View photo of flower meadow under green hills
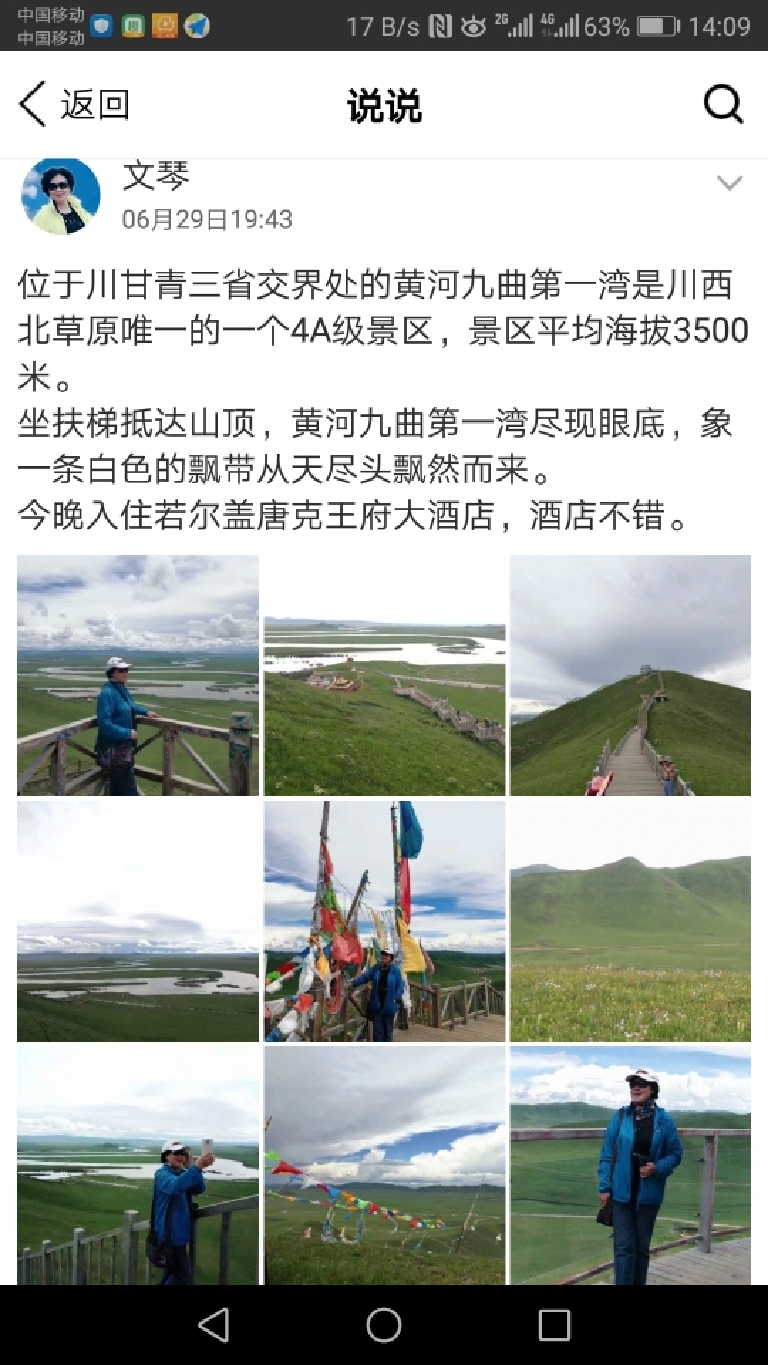 click(x=630, y=921)
